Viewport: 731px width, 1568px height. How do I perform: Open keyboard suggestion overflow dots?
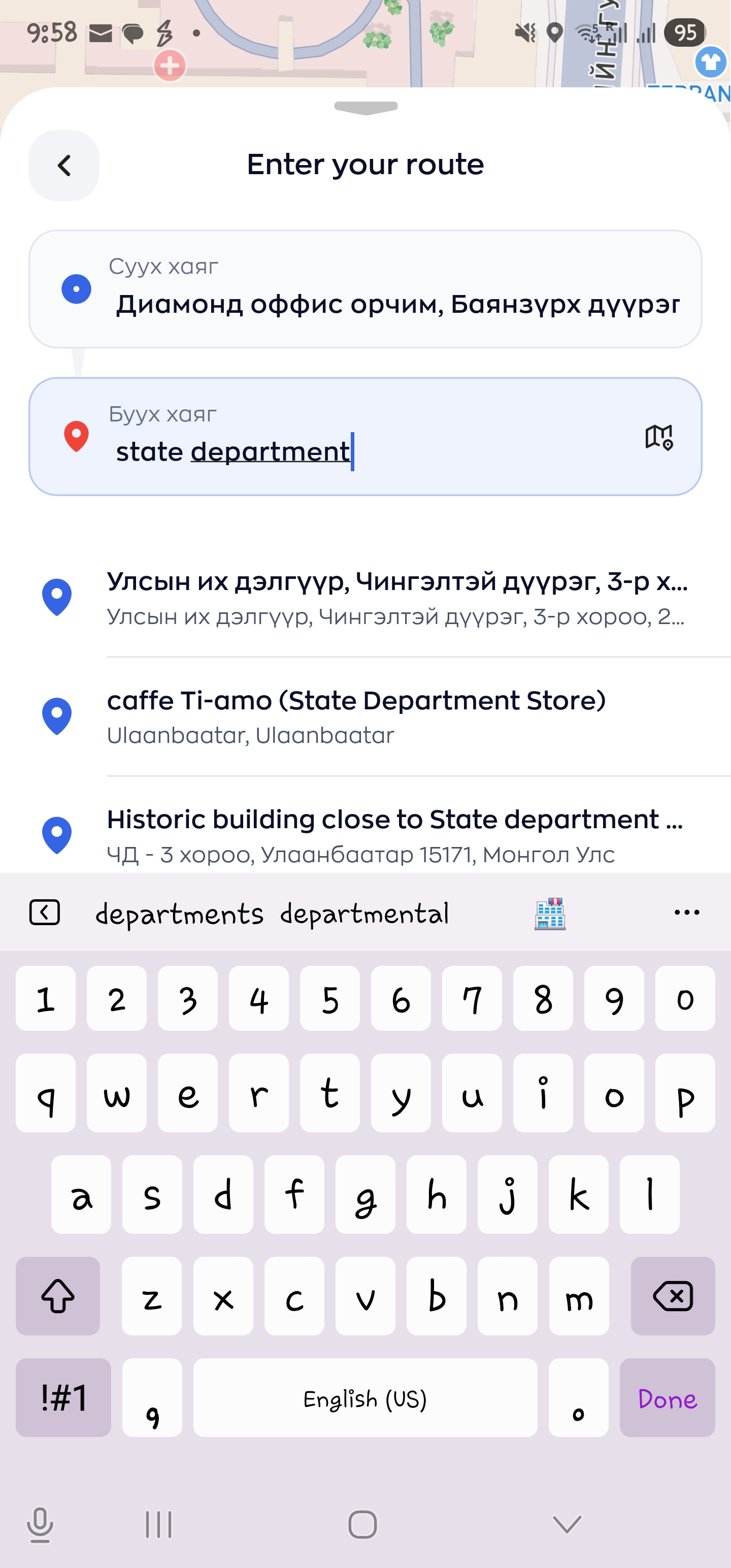click(x=686, y=912)
